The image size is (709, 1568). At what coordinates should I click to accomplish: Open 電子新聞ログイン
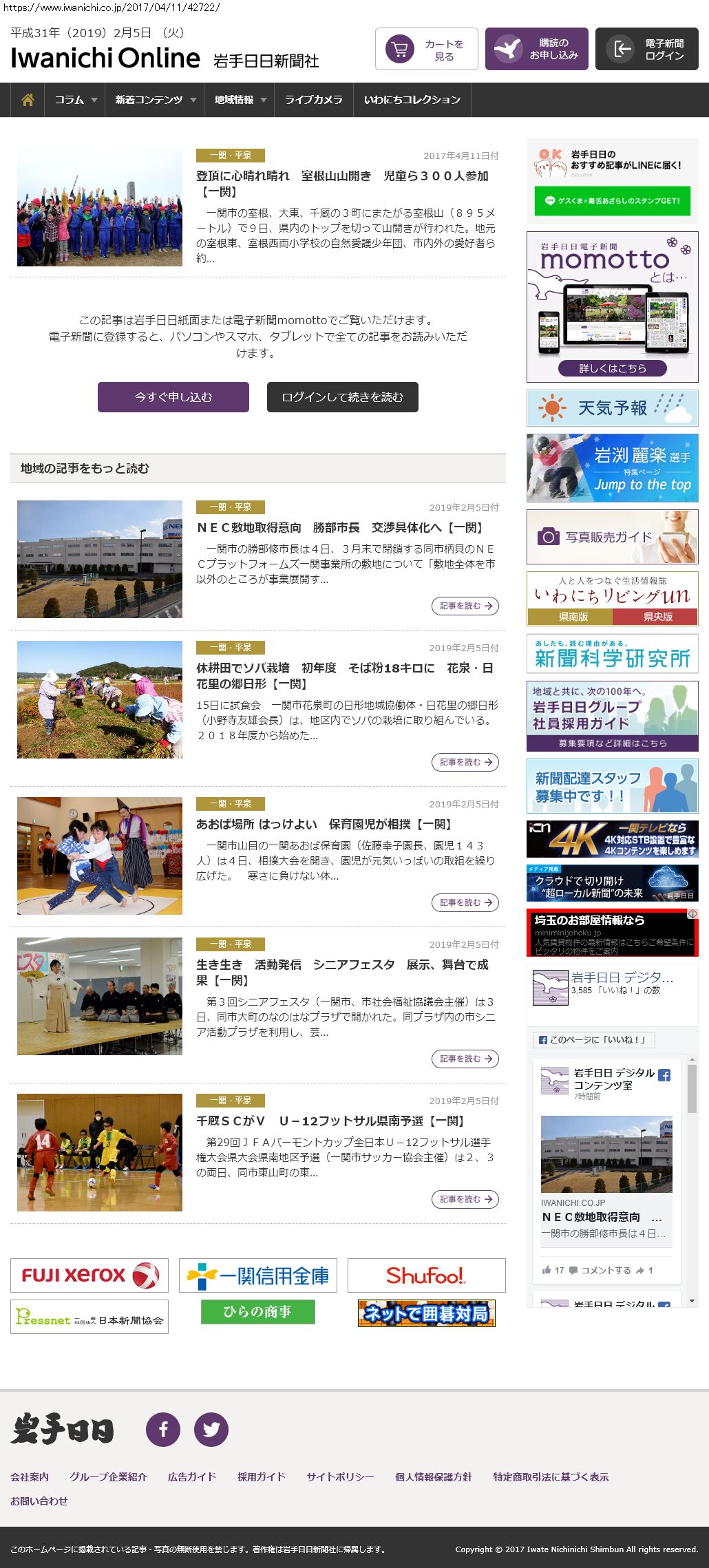(646, 49)
